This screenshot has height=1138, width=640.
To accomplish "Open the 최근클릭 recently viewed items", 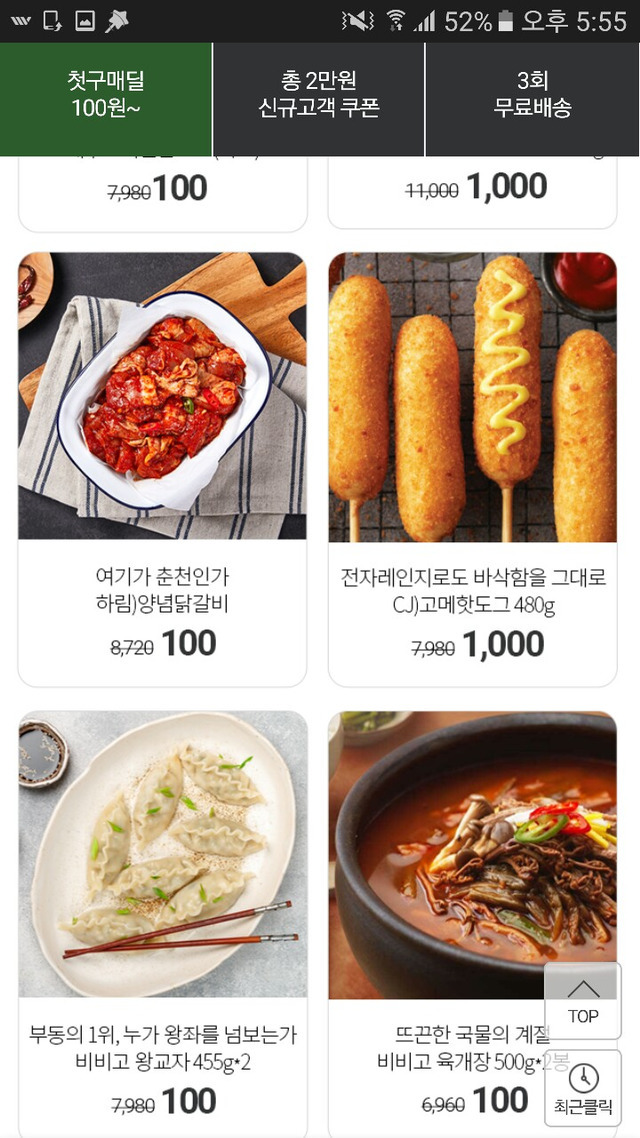I will coord(583,1088).
